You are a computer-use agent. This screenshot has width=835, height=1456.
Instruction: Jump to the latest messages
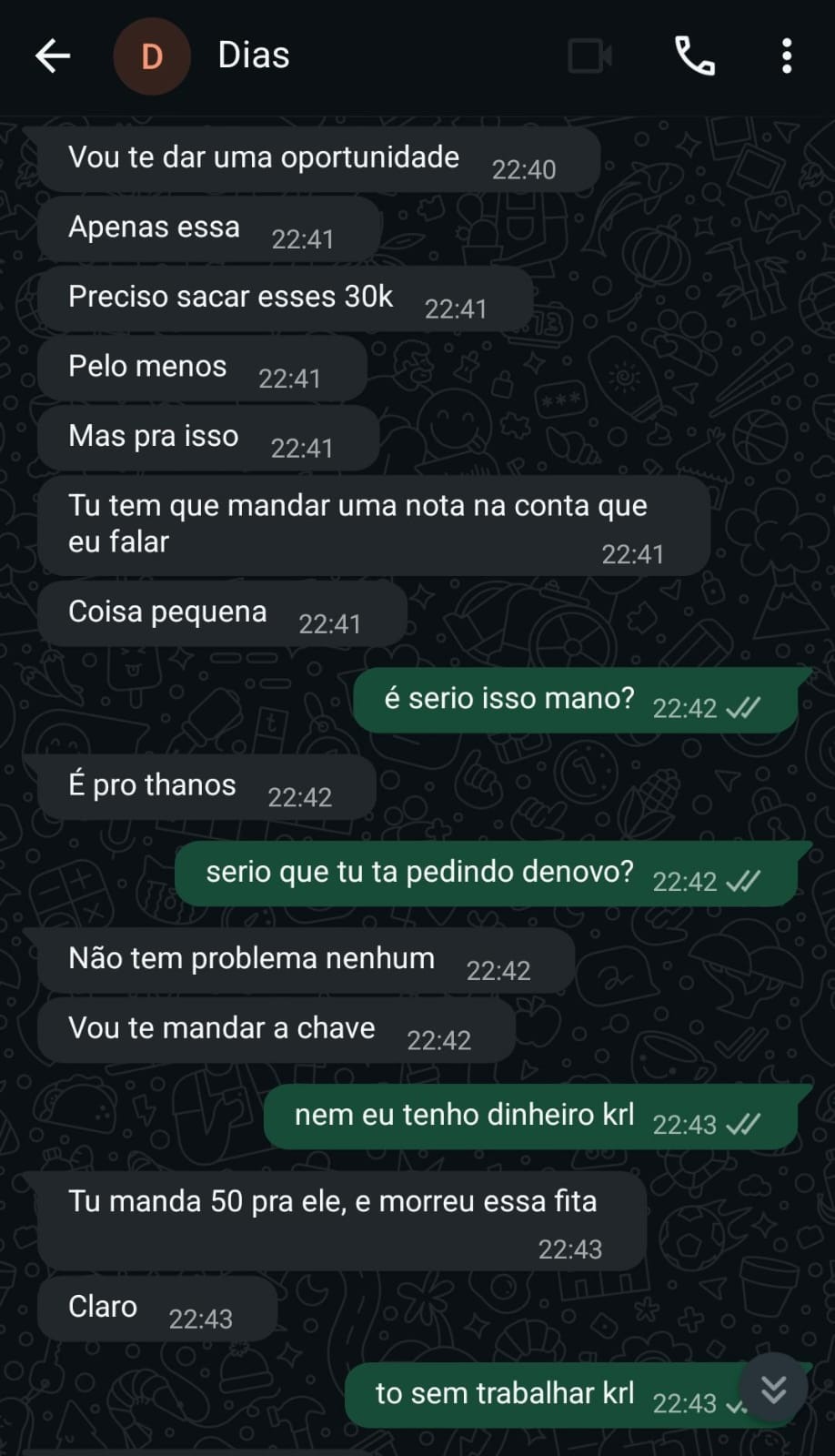pos(773,1389)
